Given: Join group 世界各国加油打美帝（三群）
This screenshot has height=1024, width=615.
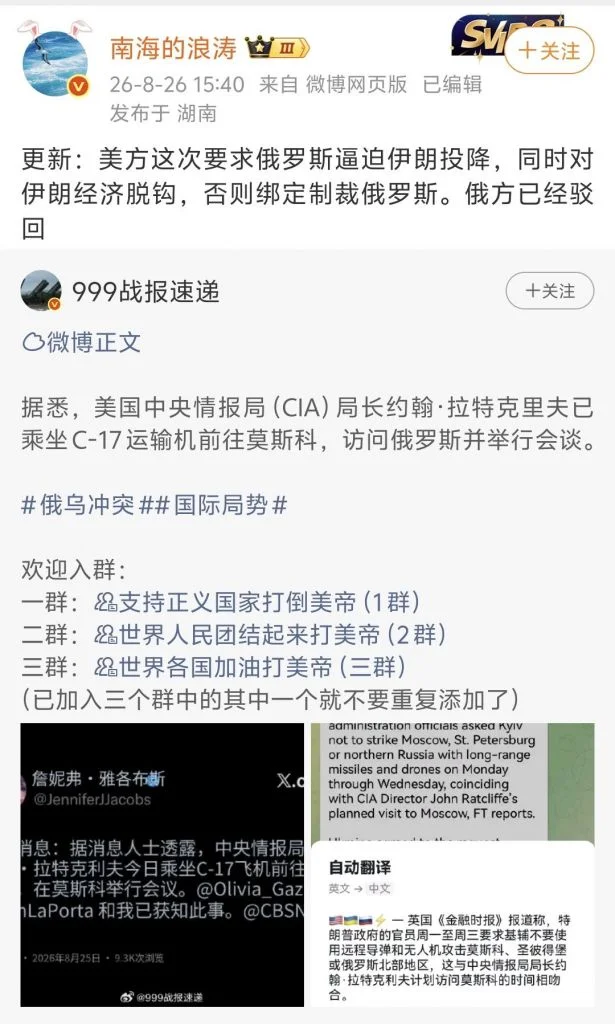Looking at the screenshot, I should coord(250,667).
